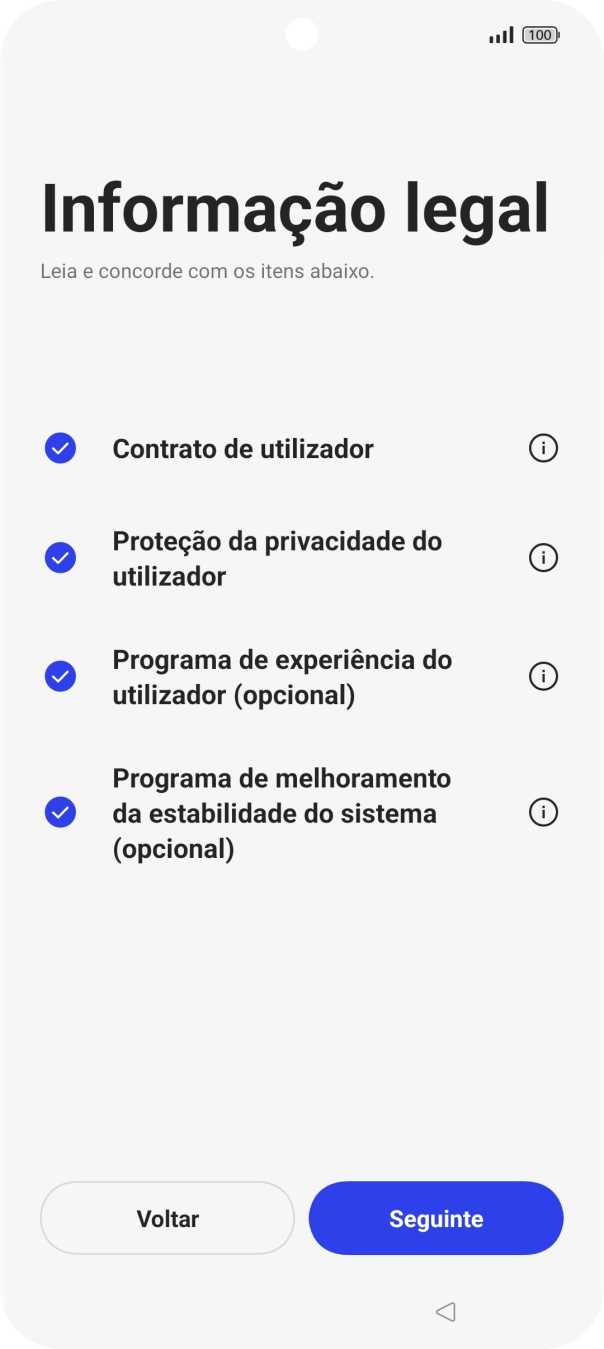Uncheck the Contrato de utilizador checkbox
The width and height of the screenshot is (604, 1349).
(61, 449)
